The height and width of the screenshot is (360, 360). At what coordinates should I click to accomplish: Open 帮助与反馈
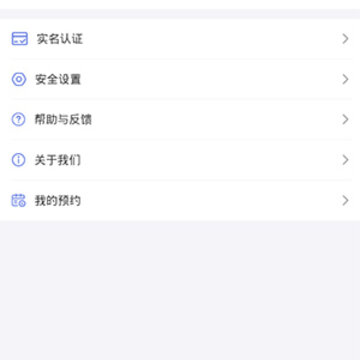tap(180, 119)
